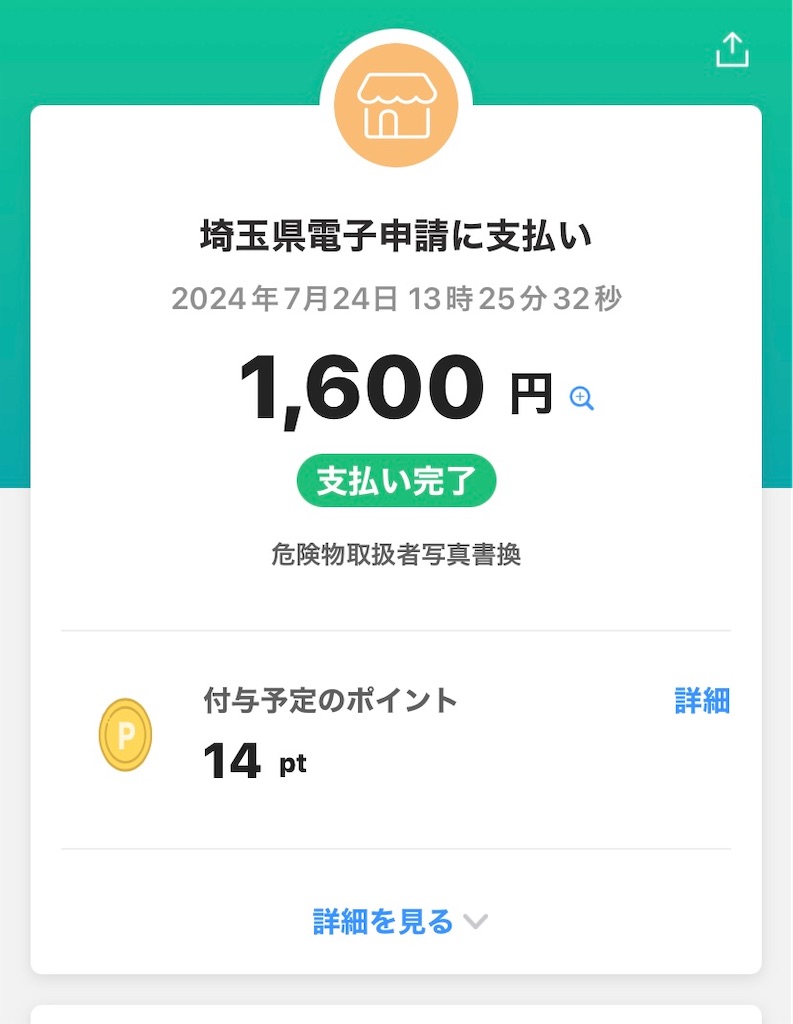Open the zoom icon beside the payment amount
The width and height of the screenshot is (793, 1024).
(580, 398)
